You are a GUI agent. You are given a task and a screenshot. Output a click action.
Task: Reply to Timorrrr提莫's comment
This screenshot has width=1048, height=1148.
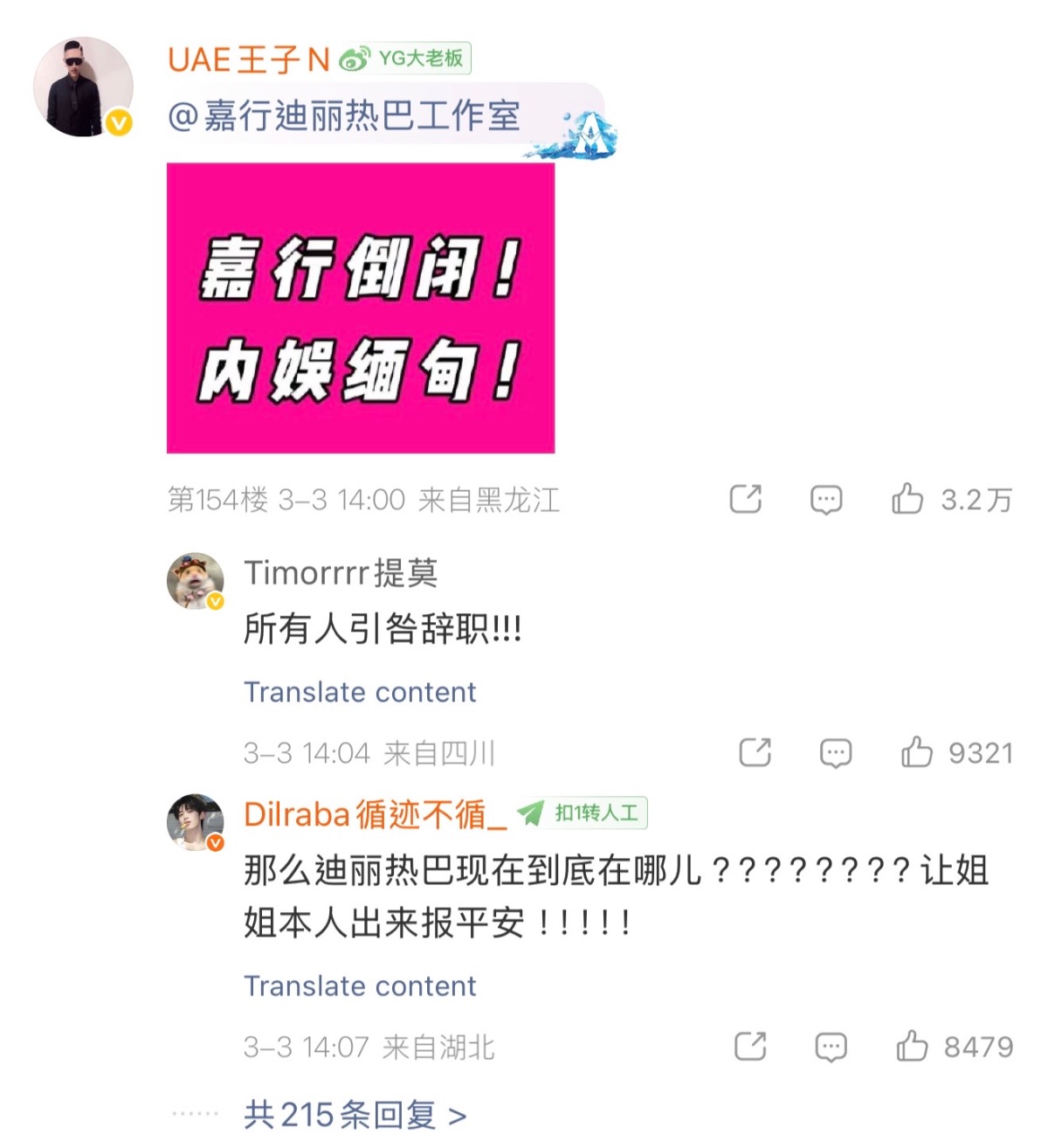click(835, 752)
